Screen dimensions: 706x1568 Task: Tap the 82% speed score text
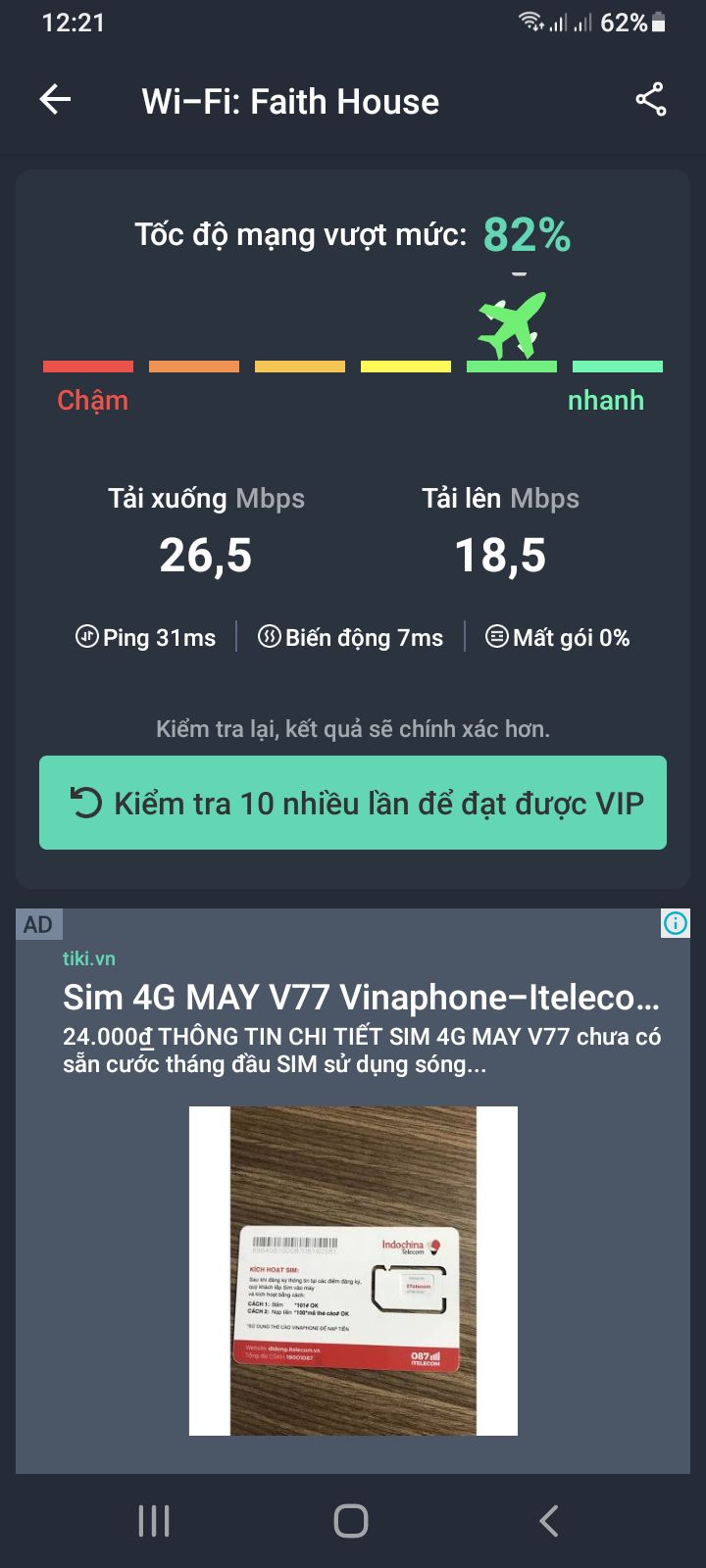[526, 234]
